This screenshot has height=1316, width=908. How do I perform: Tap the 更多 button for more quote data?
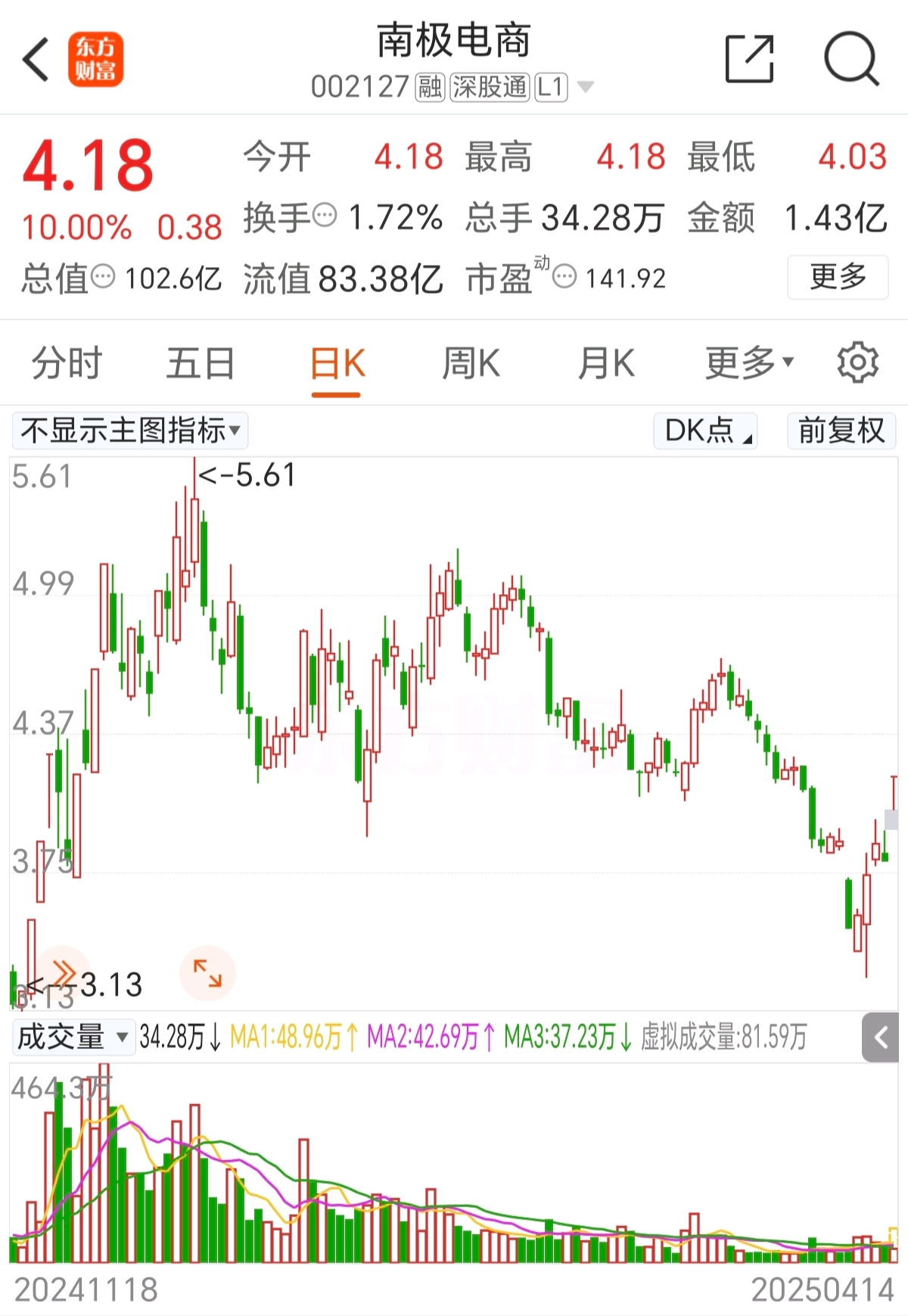click(837, 277)
